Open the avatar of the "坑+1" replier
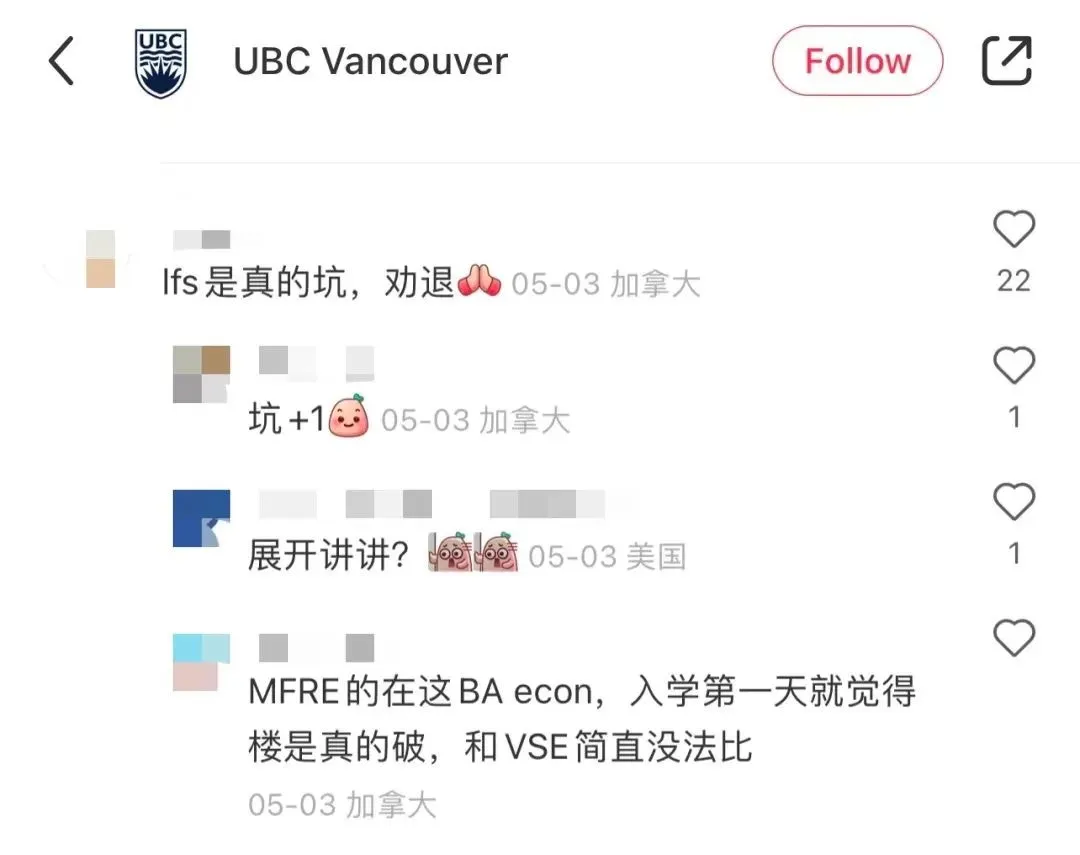Viewport: 1080px width, 855px height. (201, 374)
